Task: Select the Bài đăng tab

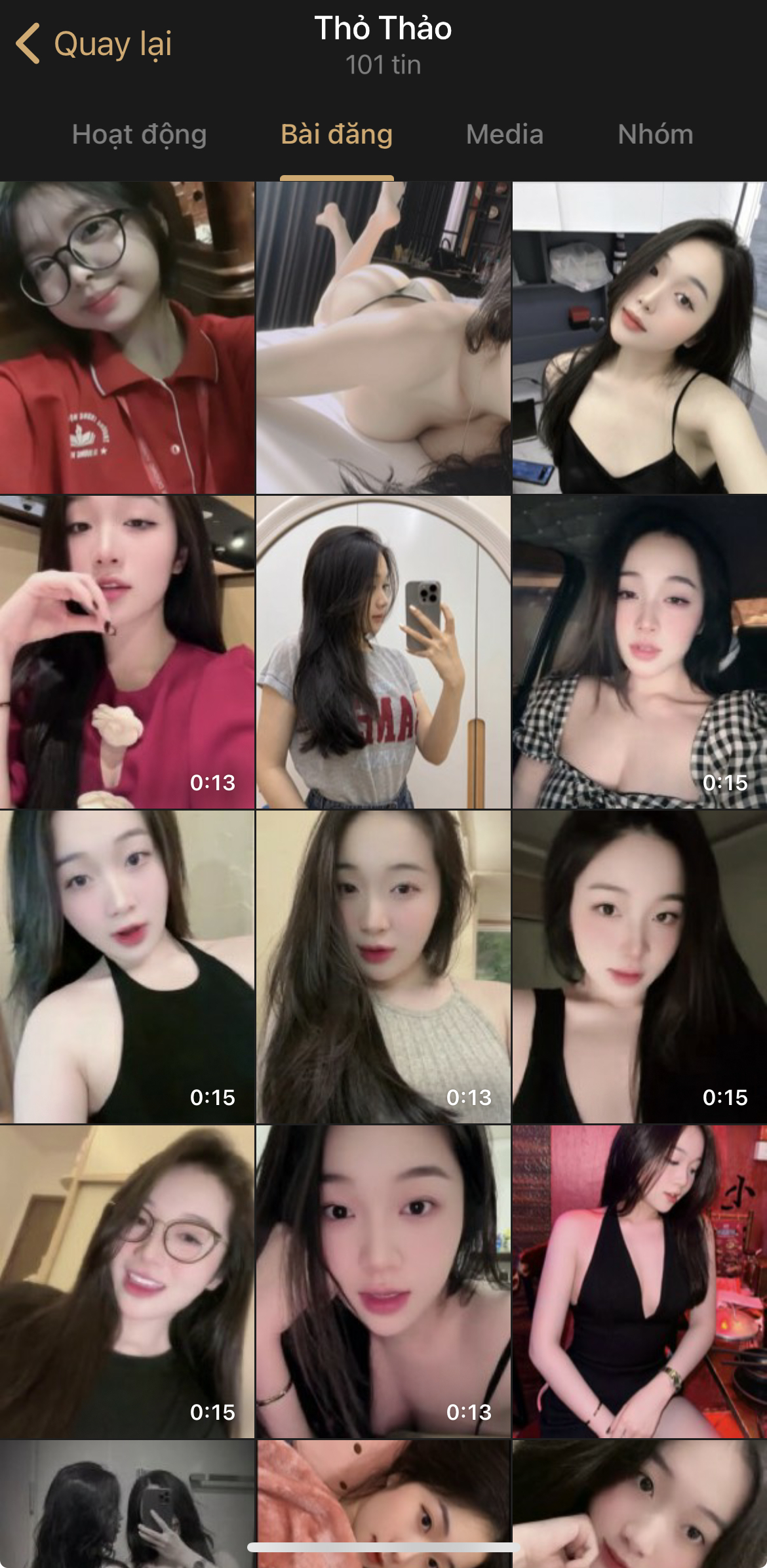Action: [336, 134]
